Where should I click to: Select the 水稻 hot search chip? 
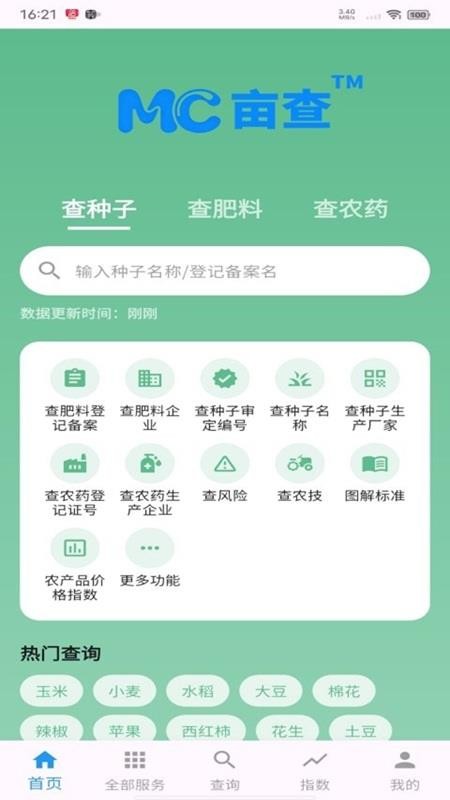point(197,691)
